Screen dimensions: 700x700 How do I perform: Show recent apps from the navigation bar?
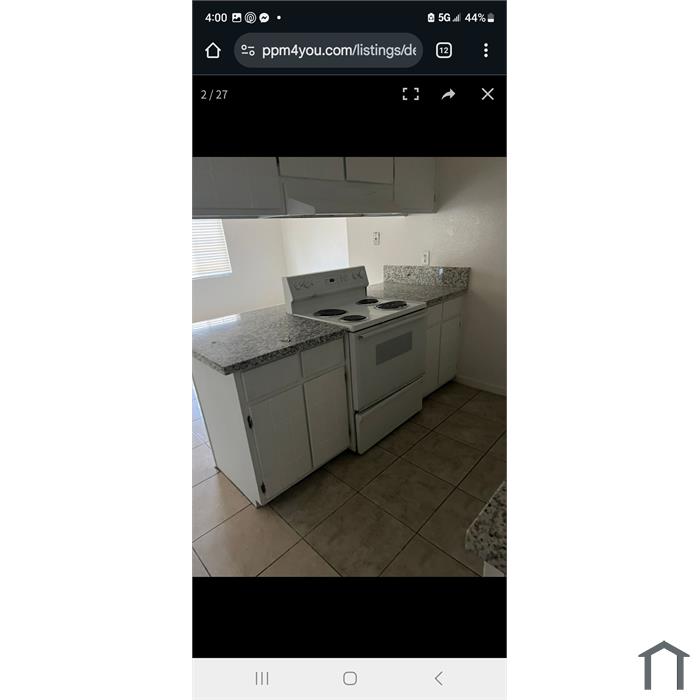pyautogui.click(x=262, y=678)
